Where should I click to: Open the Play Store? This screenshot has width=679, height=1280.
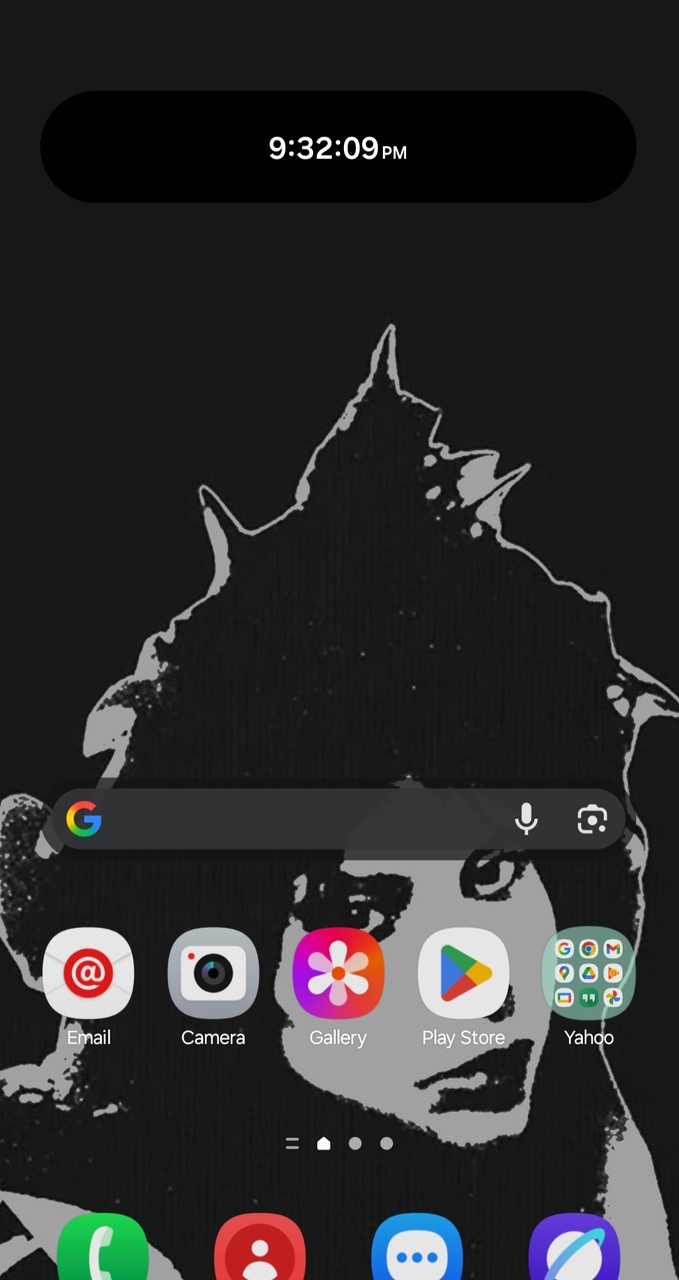pos(463,973)
